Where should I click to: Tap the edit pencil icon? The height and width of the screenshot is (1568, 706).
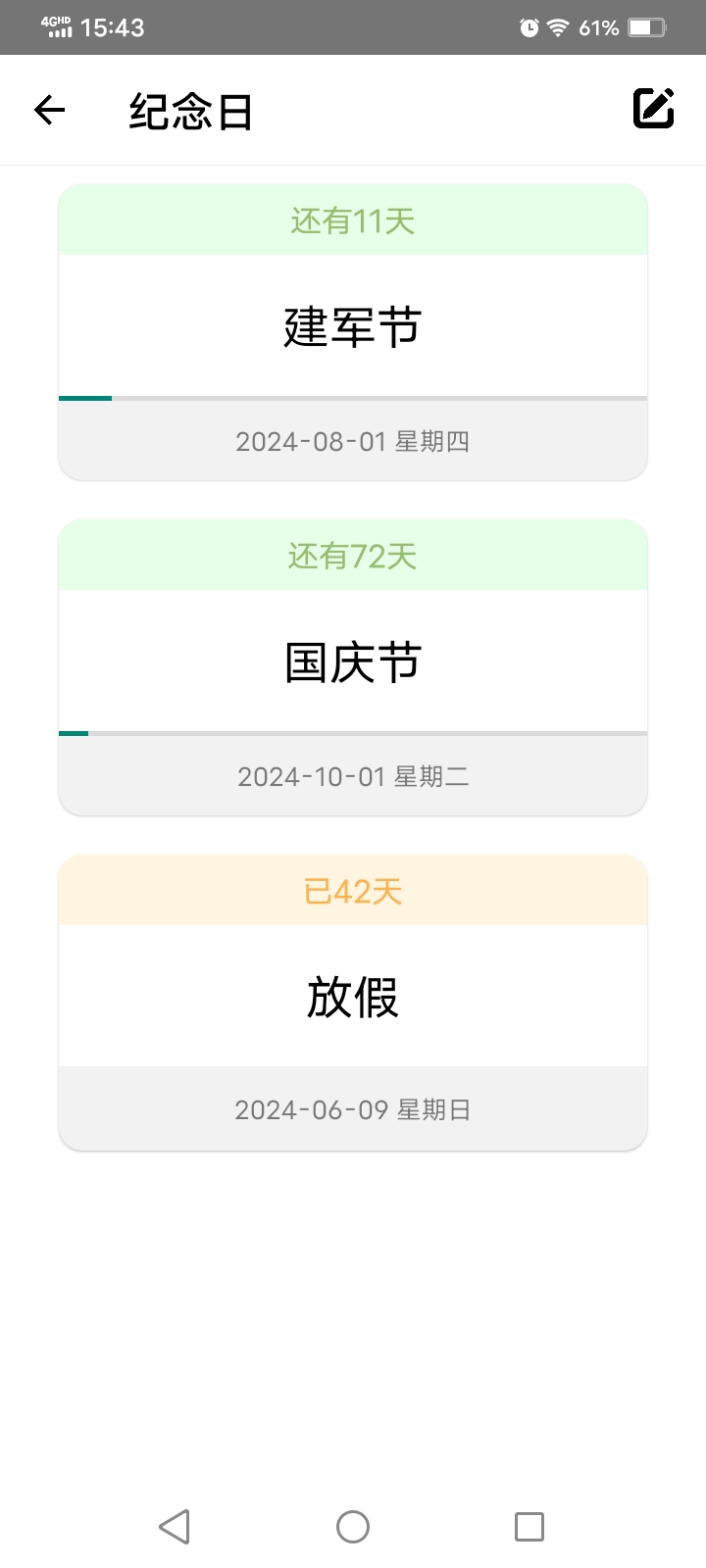(654, 108)
